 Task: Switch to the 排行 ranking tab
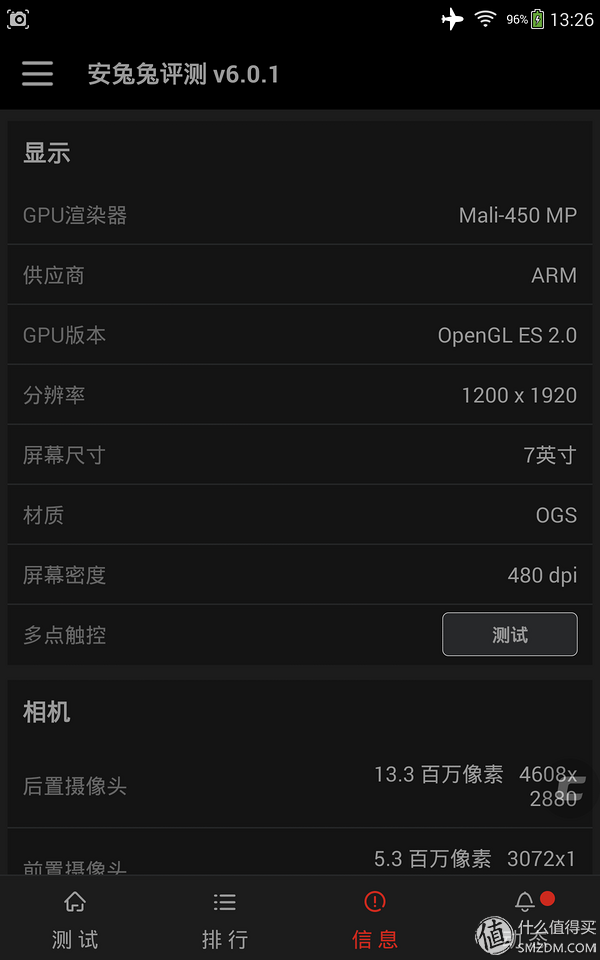pos(225,918)
